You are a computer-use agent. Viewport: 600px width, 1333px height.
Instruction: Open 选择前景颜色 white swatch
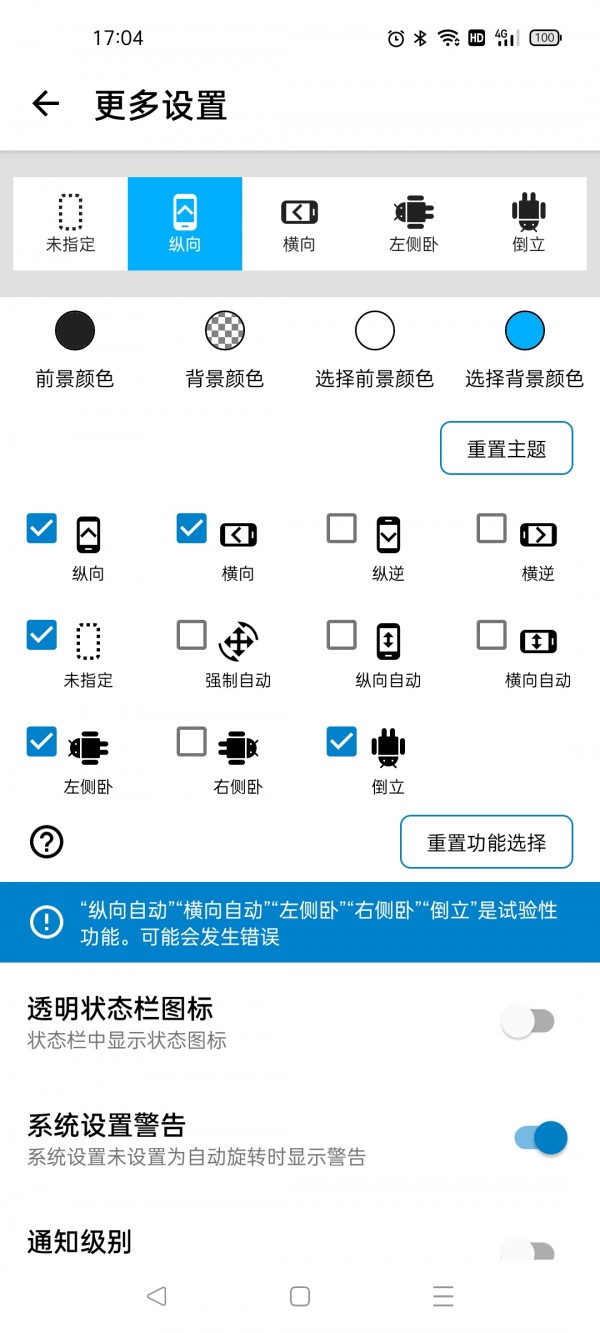[375, 331]
